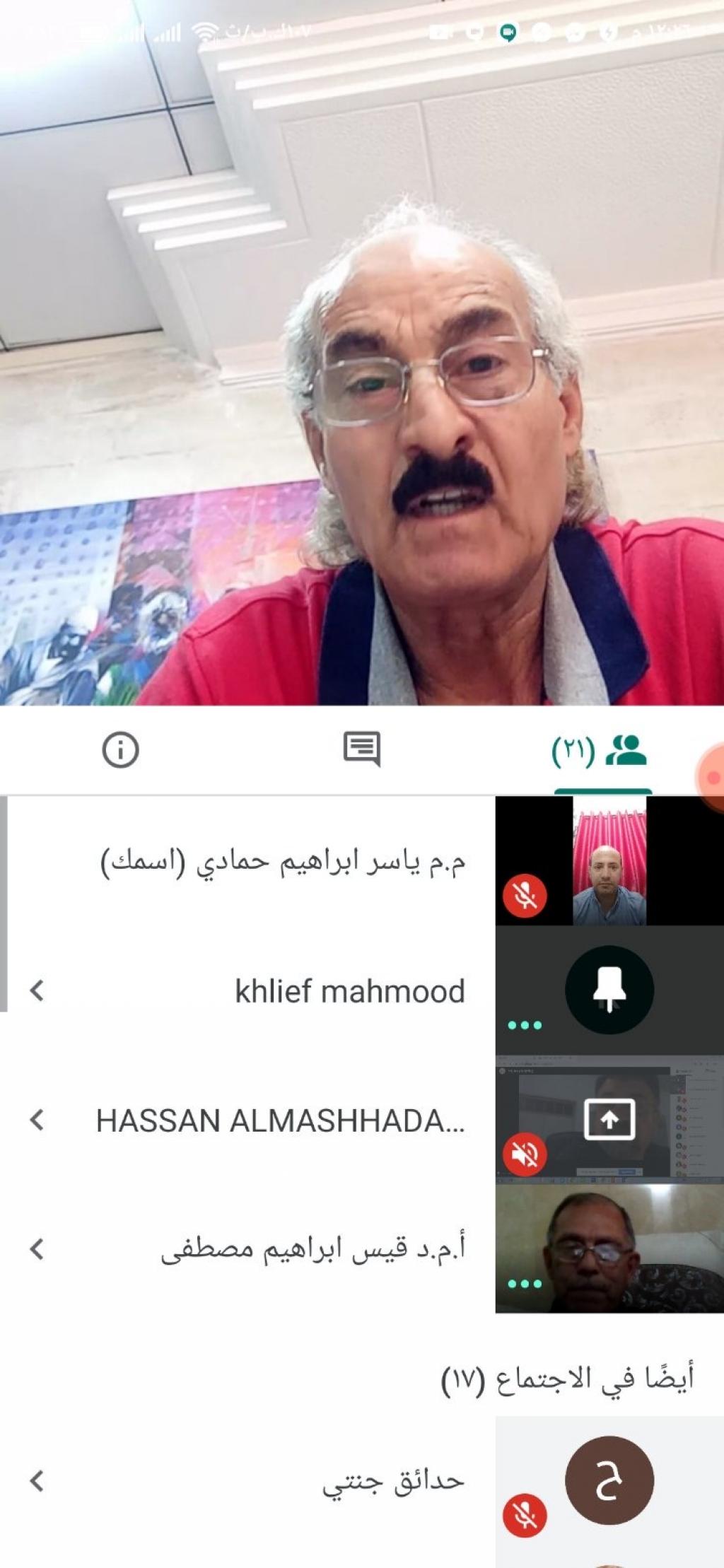Open م.م ياسر ابراهيم حمادي video tile
Screen dimensions: 724x1568
(x=609, y=861)
